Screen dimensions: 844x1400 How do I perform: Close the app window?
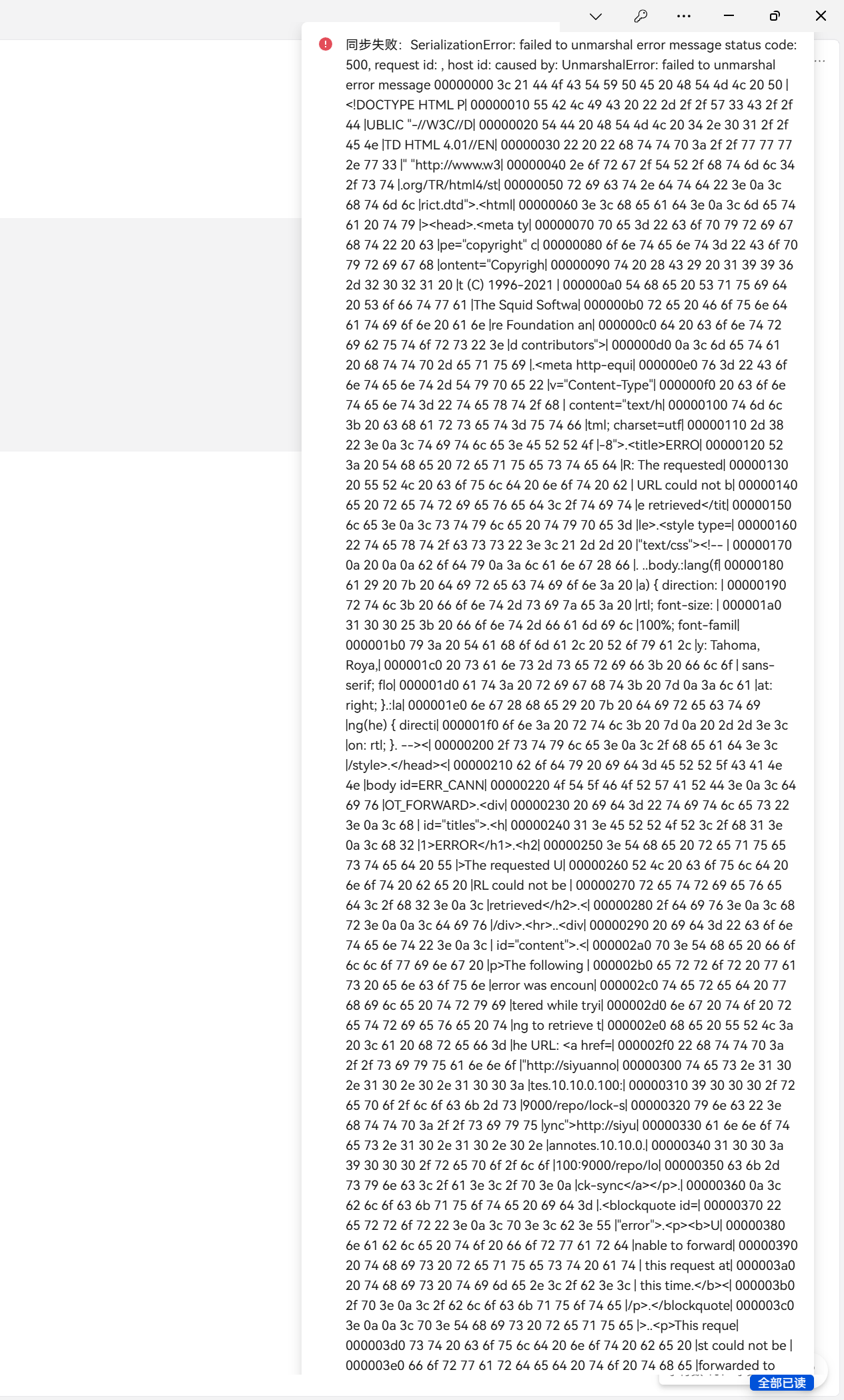point(821,16)
